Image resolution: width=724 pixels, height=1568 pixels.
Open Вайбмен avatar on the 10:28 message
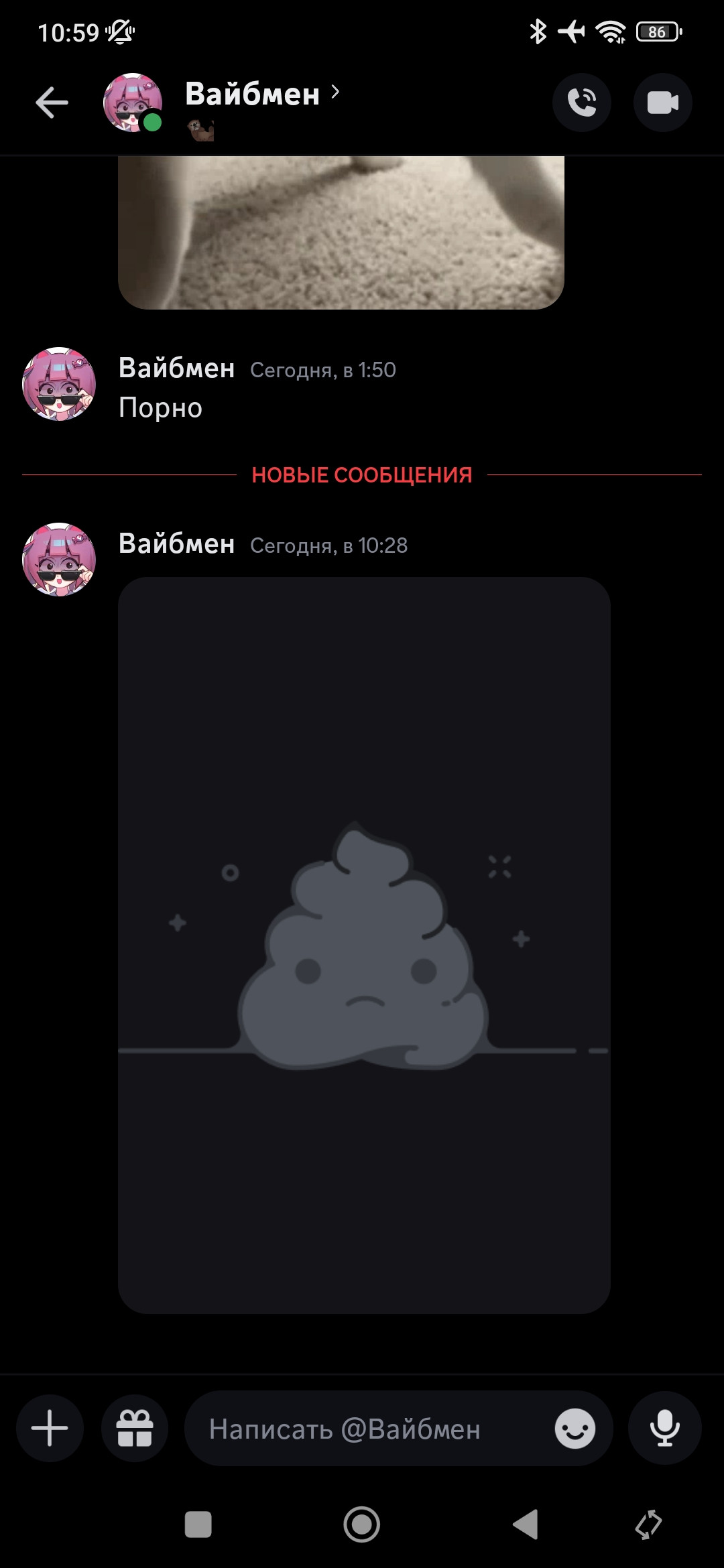[x=59, y=560]
